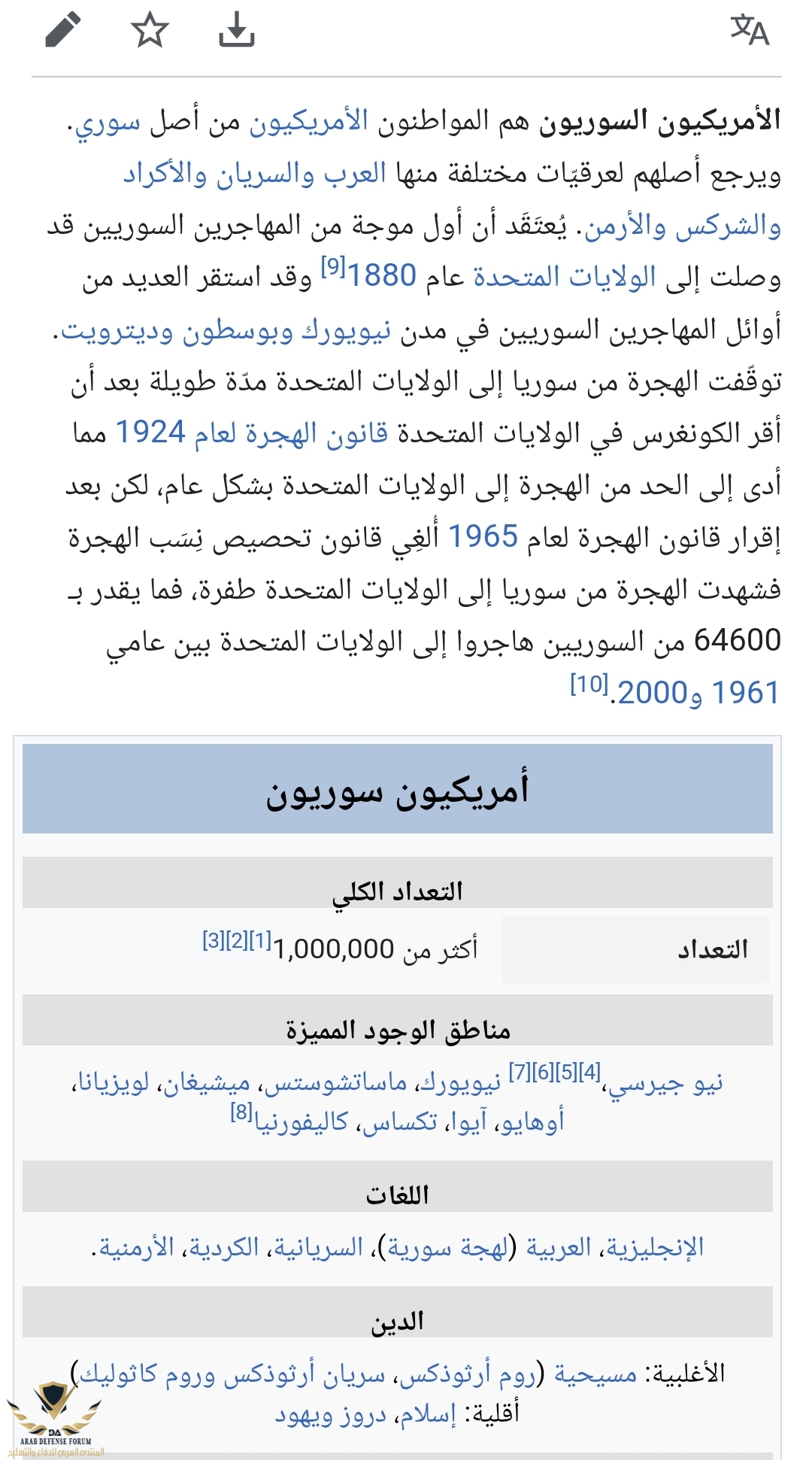This screenshot has height=1460, width=812.
Task: Add the article to watchlist with star
Action: pyautogui.click(x=150, y=31)
